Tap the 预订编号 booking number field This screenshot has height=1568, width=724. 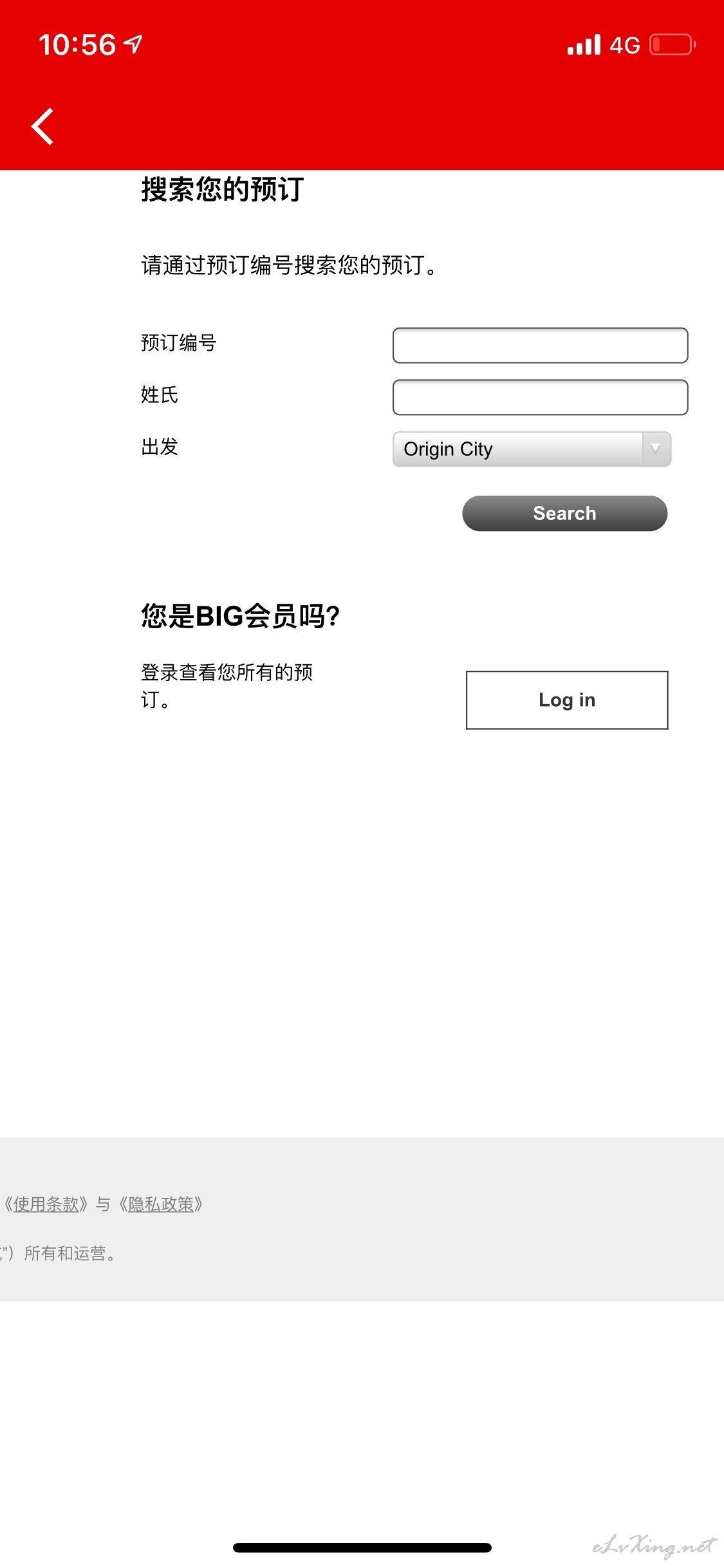coord(540,346)
